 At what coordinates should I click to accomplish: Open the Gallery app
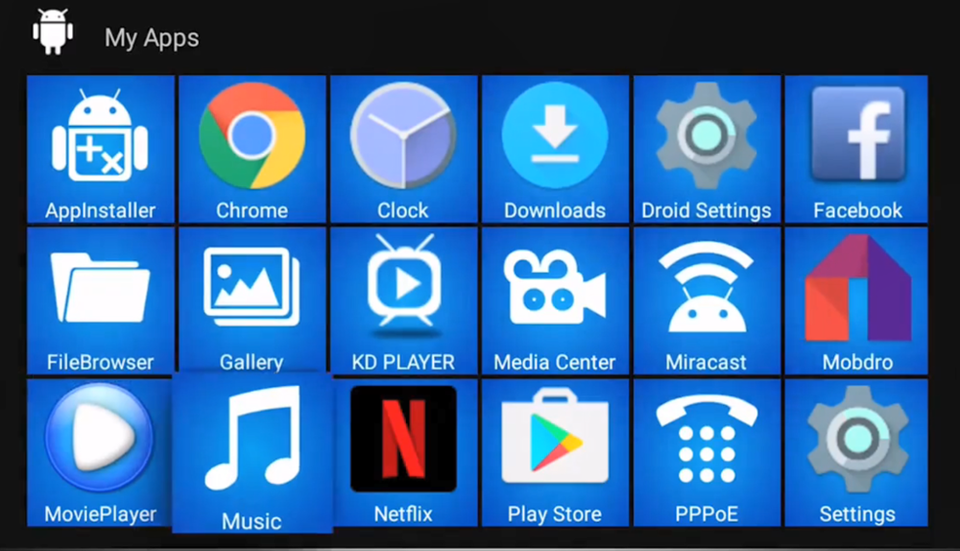pos(252,299)
